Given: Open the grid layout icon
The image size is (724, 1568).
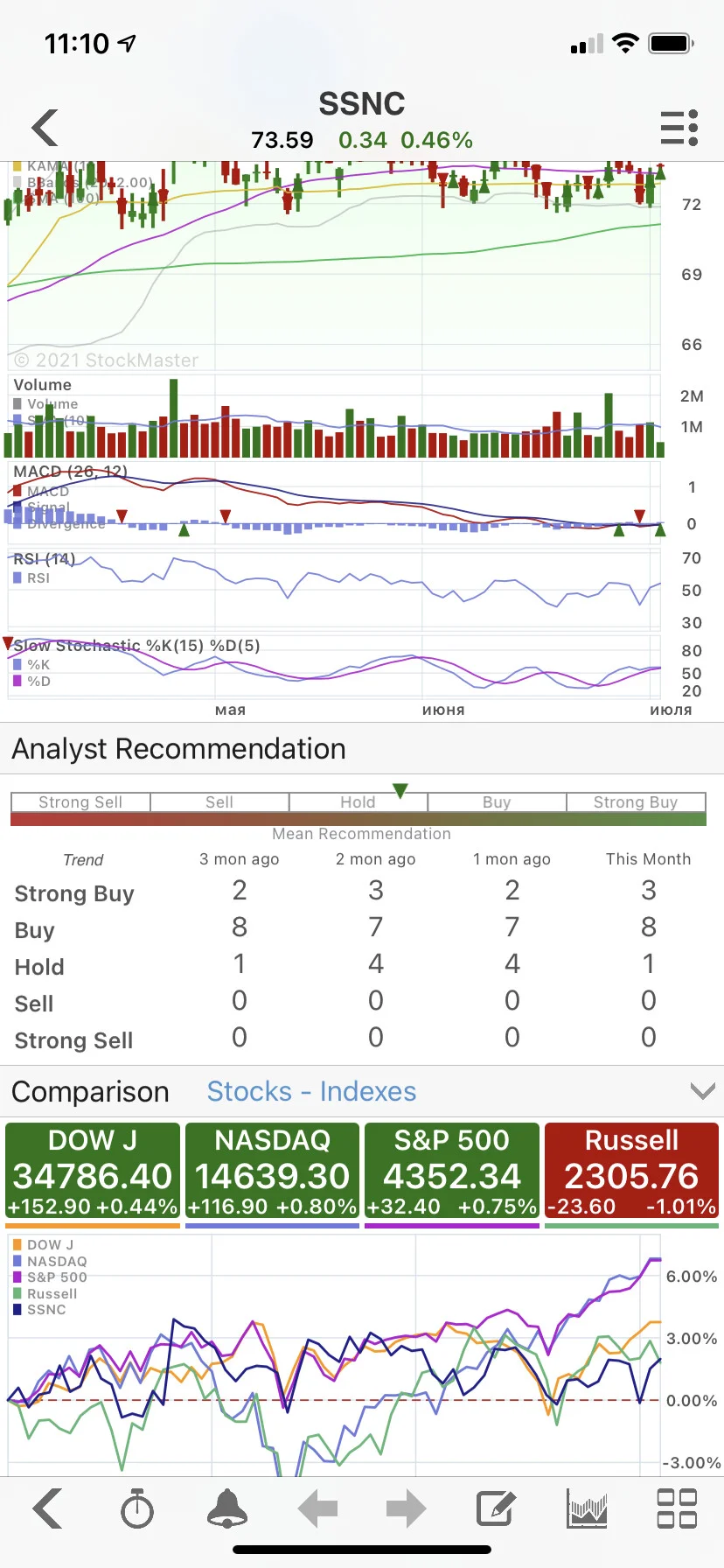Looking at the screenshot, I should coord(677,1508).
